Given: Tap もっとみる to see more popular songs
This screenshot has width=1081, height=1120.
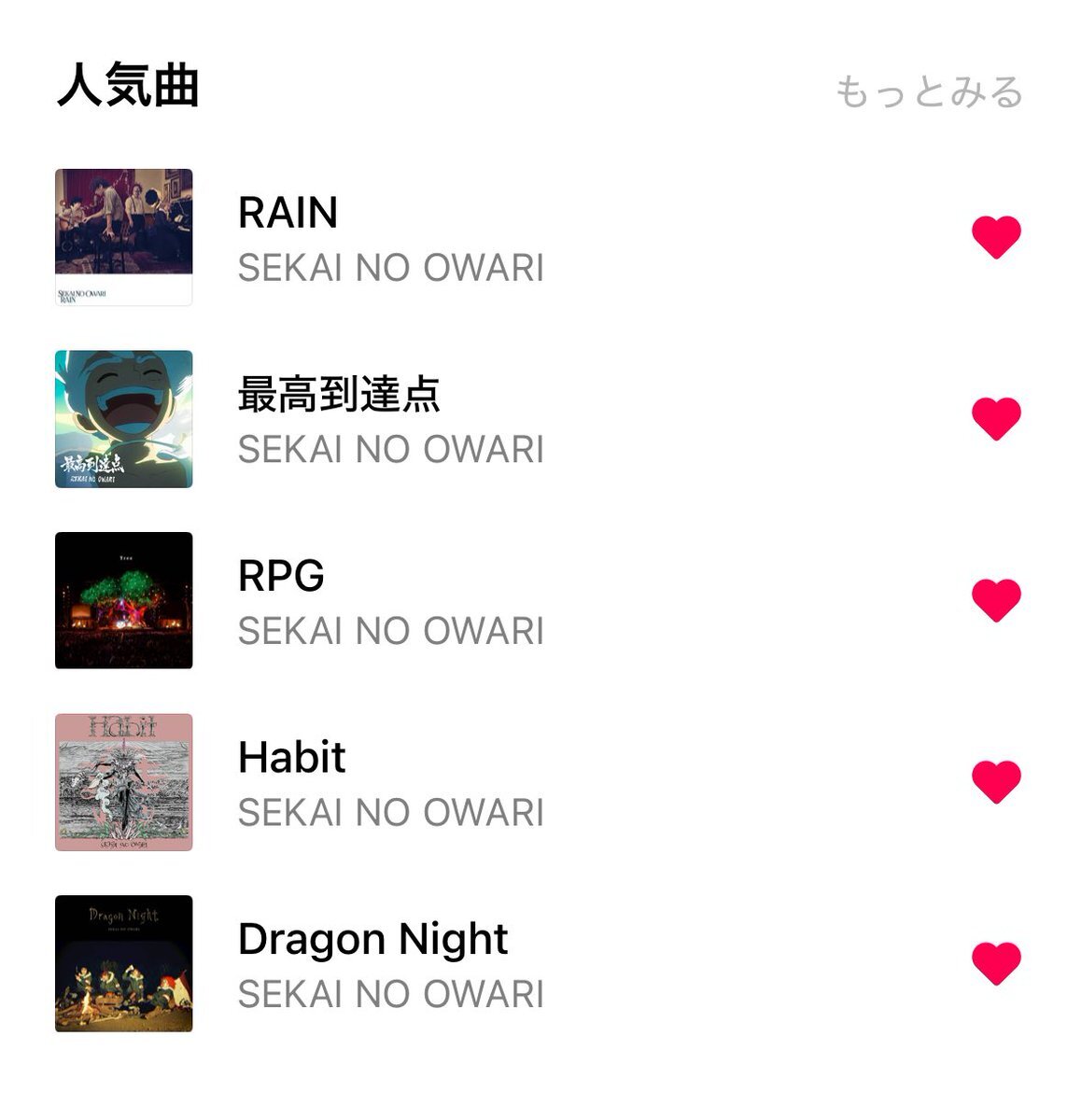Looking at the screenshot, I should coord(929,92).
